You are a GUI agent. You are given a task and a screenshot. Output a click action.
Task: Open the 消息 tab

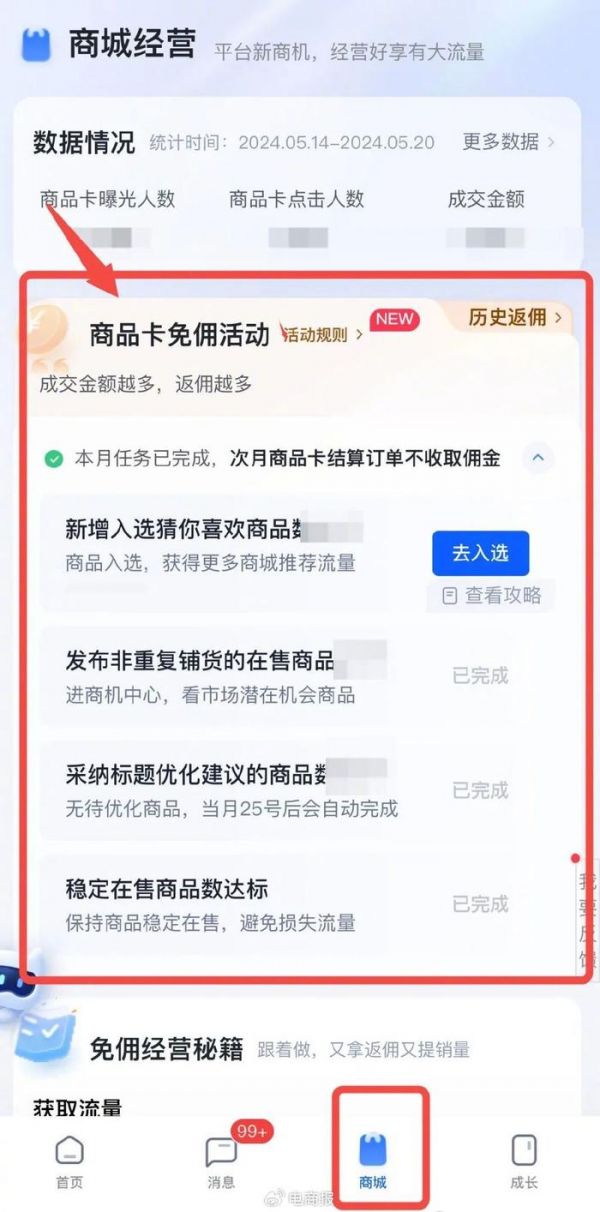point(221,1162)
